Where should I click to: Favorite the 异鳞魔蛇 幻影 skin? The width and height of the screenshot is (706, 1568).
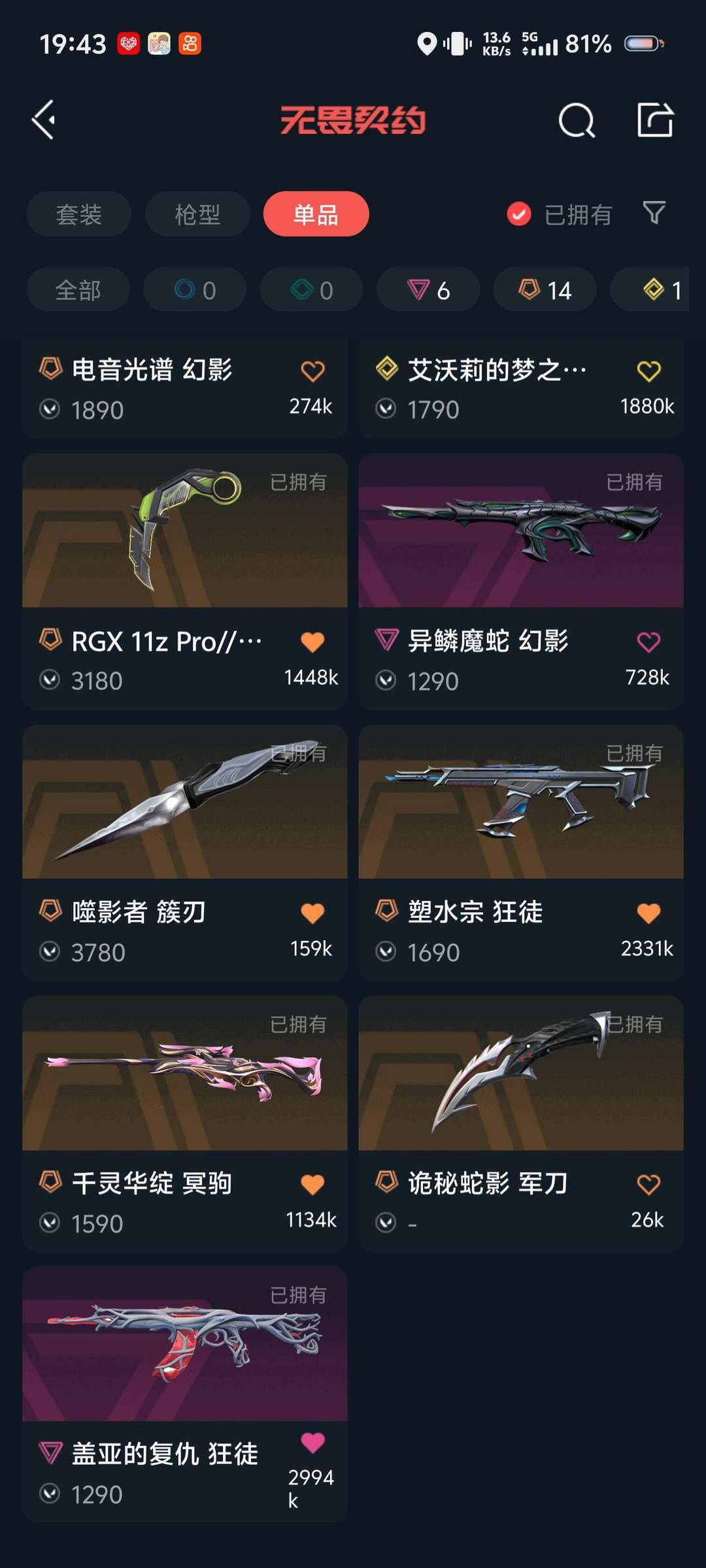point(647,641)
